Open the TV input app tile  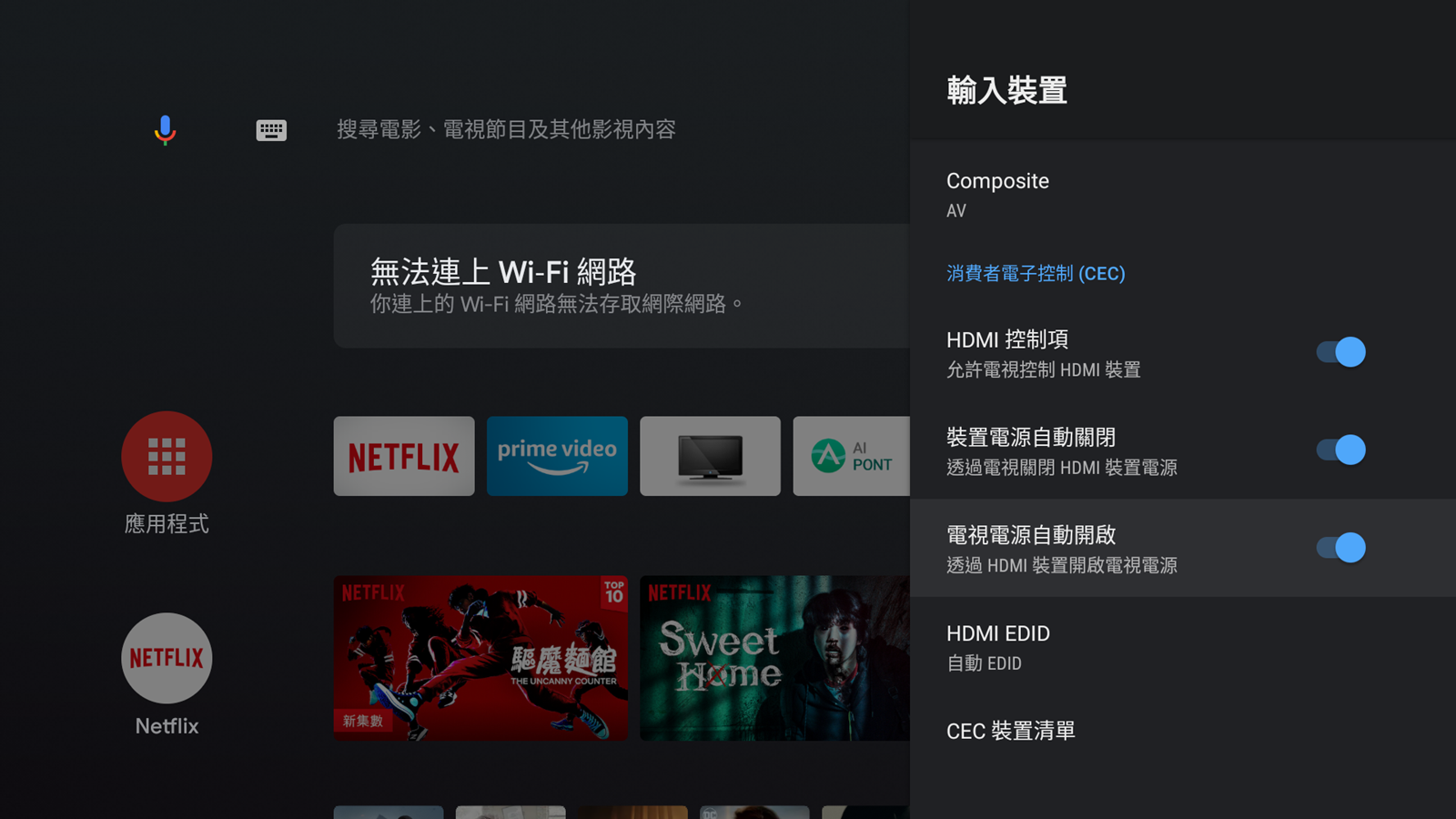[x=710, y=457]
